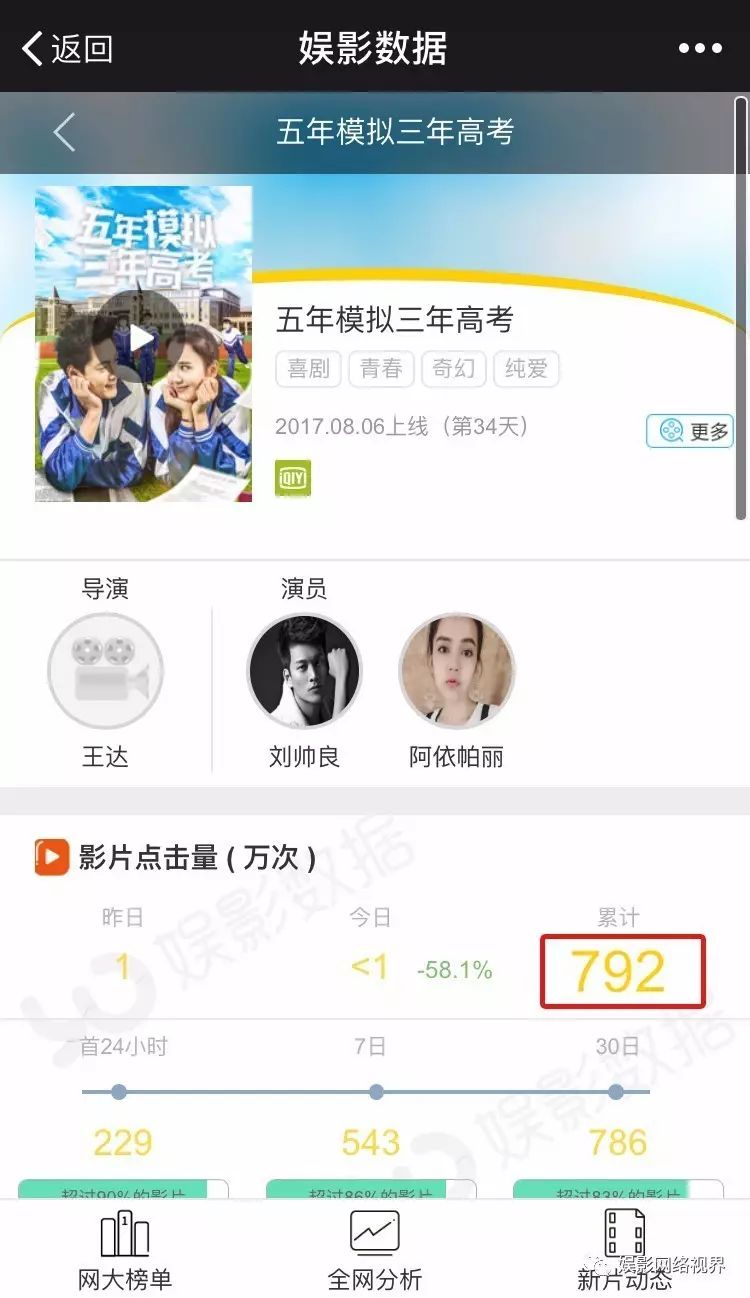Screen dimensions: 750x1298
Task: View actor 刘帅良's profile
Action: tap(304, 671)
